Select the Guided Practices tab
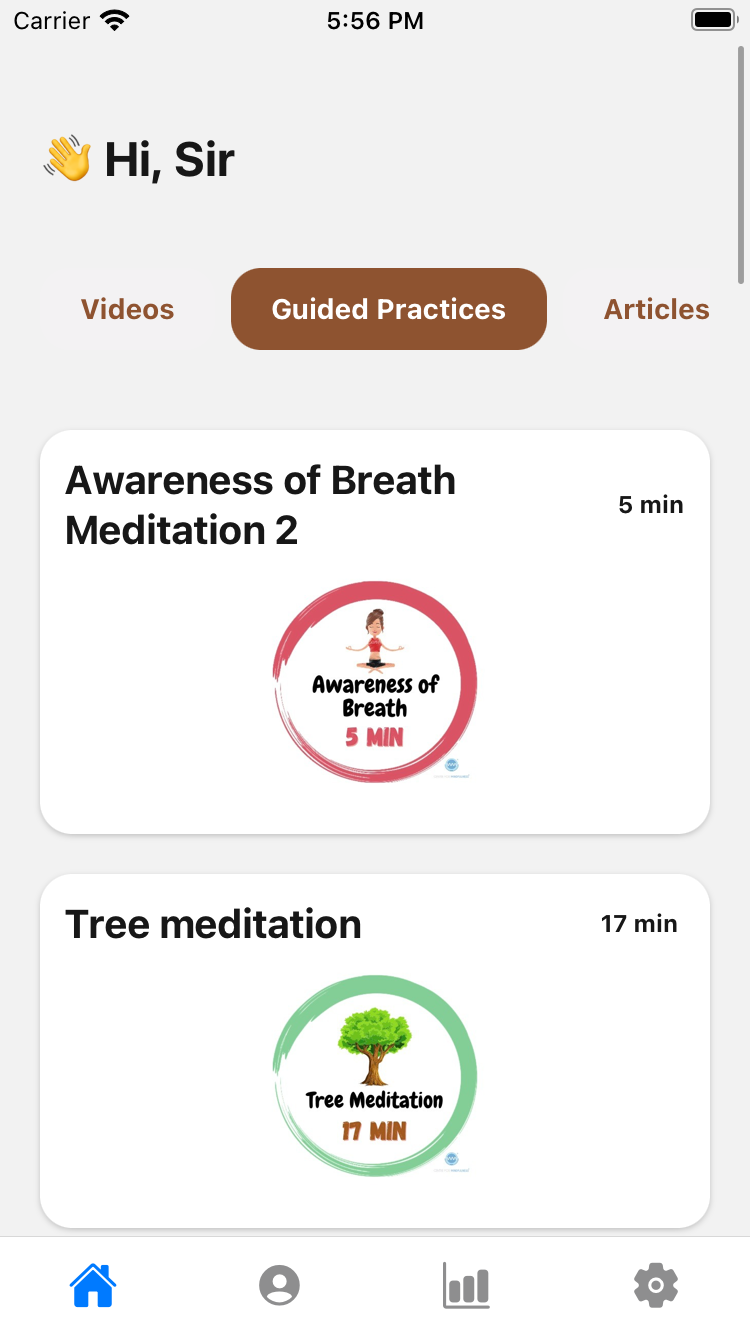The image size is (750, 1334). click(389, 309)
